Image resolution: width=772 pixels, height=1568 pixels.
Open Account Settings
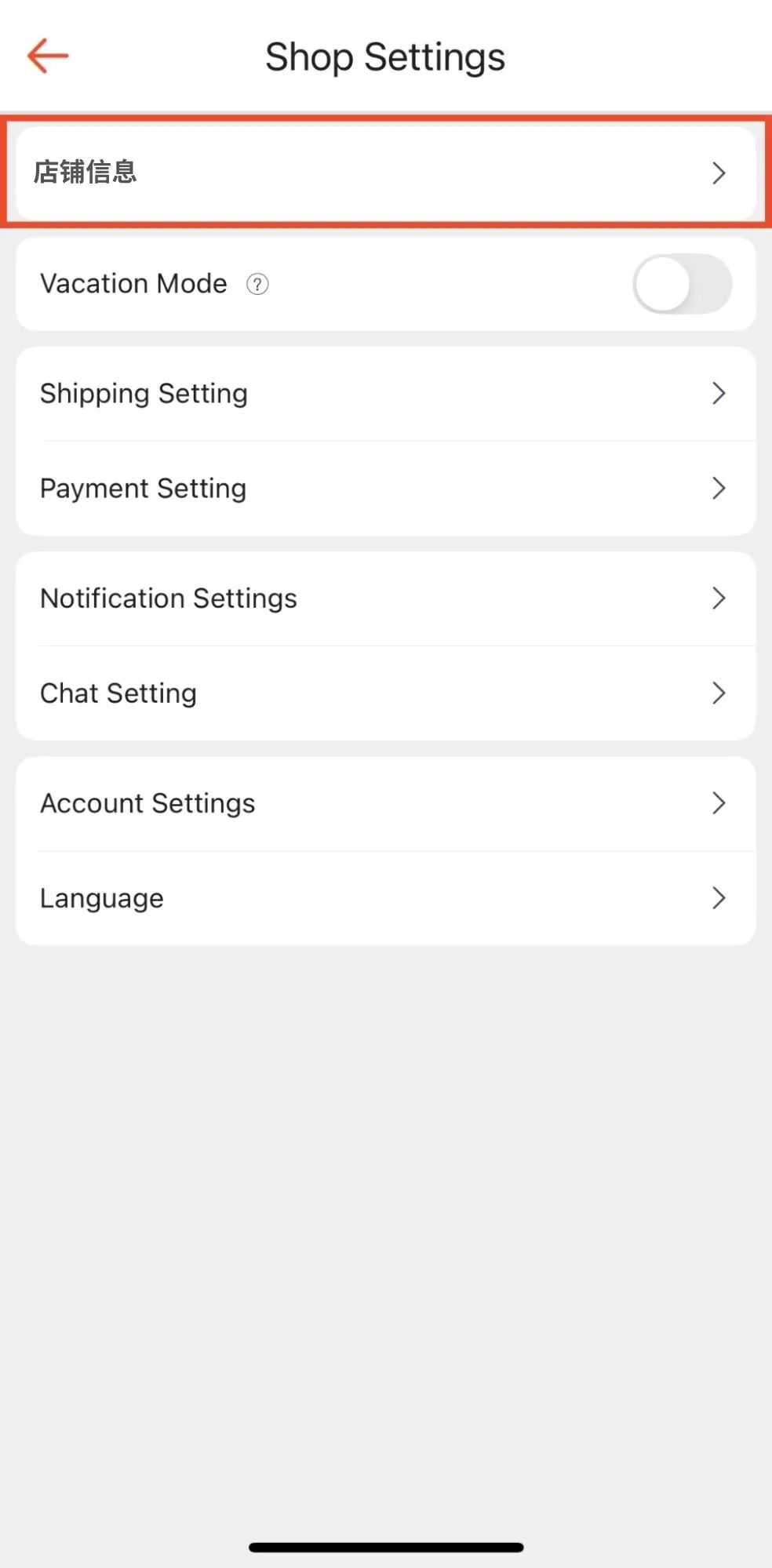click(384, 803)
